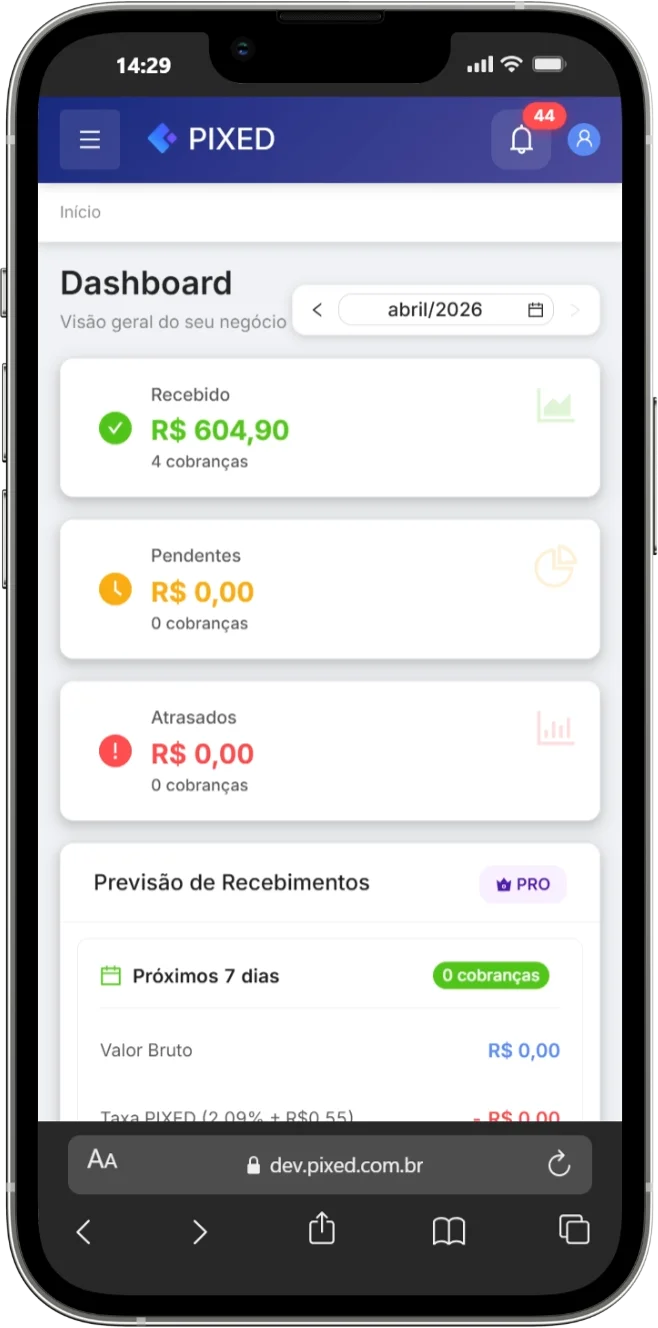Screen dimensions: 658x1328
Task: Open Safari reader and text size options
Action: coord(102,1160)
